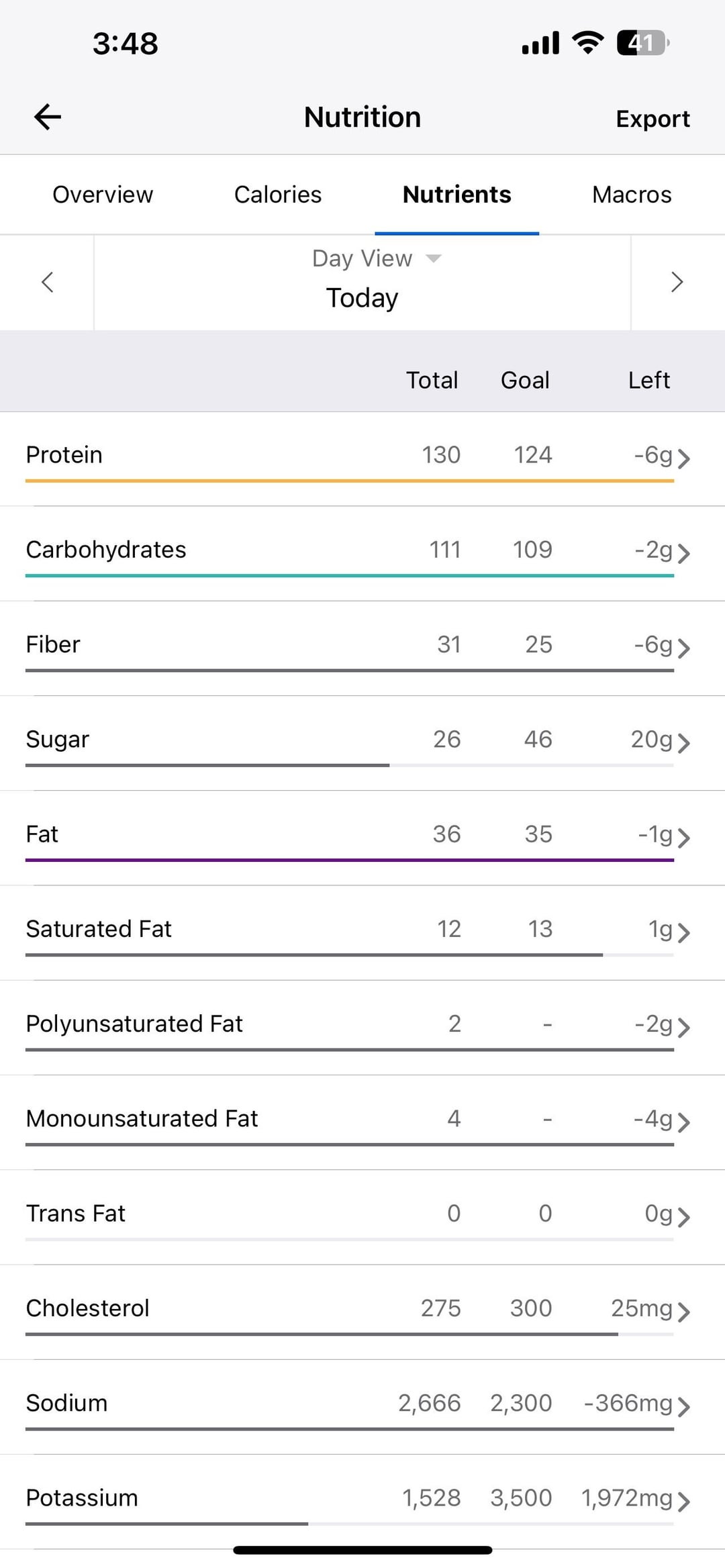Open the Day View dropdown
Viewport: 725px width, 1568px height.
tap(376, 258)
